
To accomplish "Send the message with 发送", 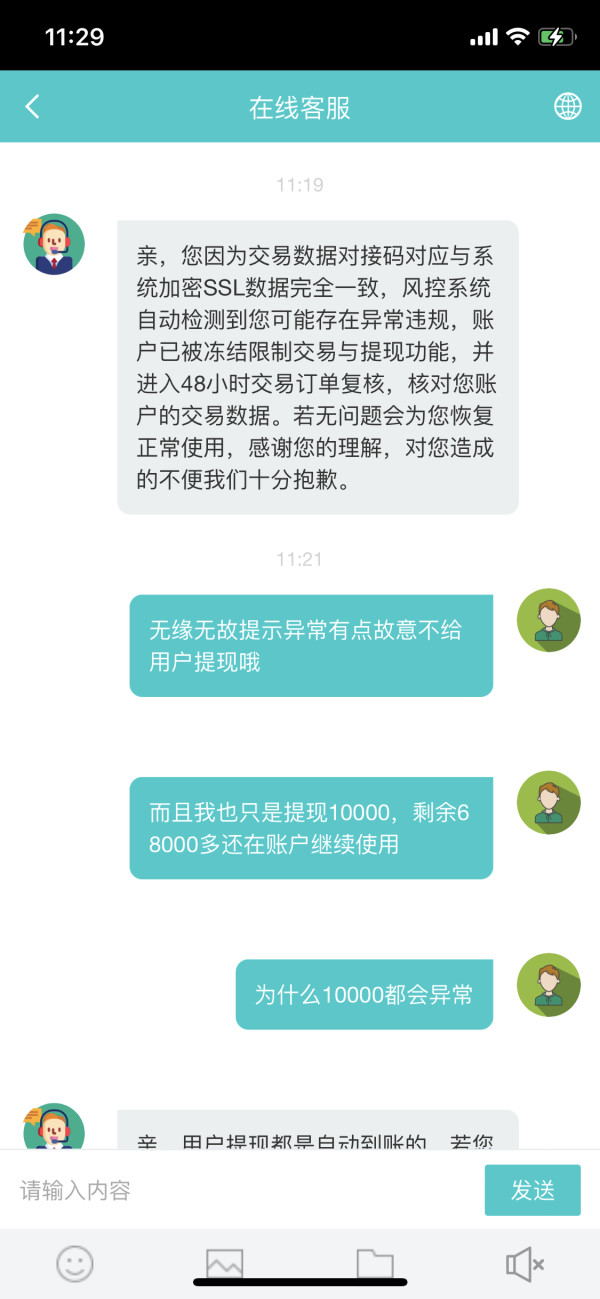I will pyautogui.click(x=532, y=1190).
